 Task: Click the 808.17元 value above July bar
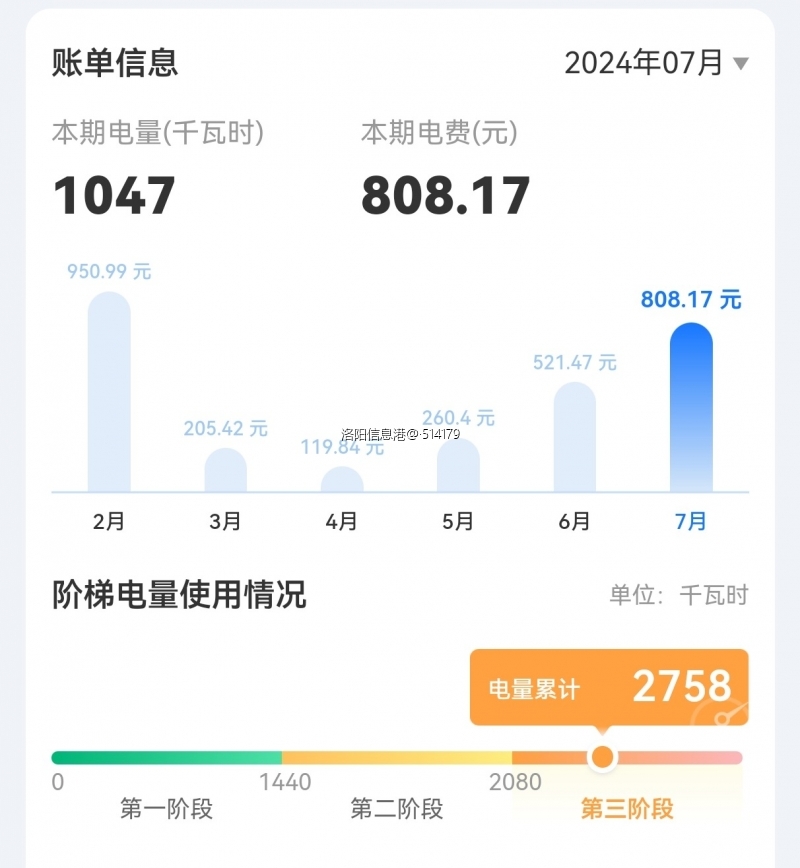(690, 300)
